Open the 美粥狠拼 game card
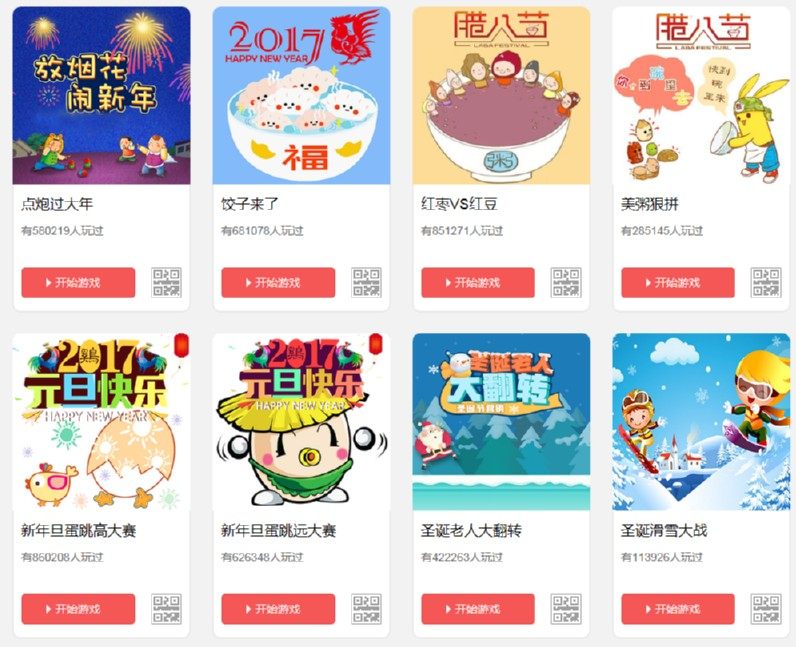Image resolution: width=796 pixels, height=647 pixels. [701, 96]
